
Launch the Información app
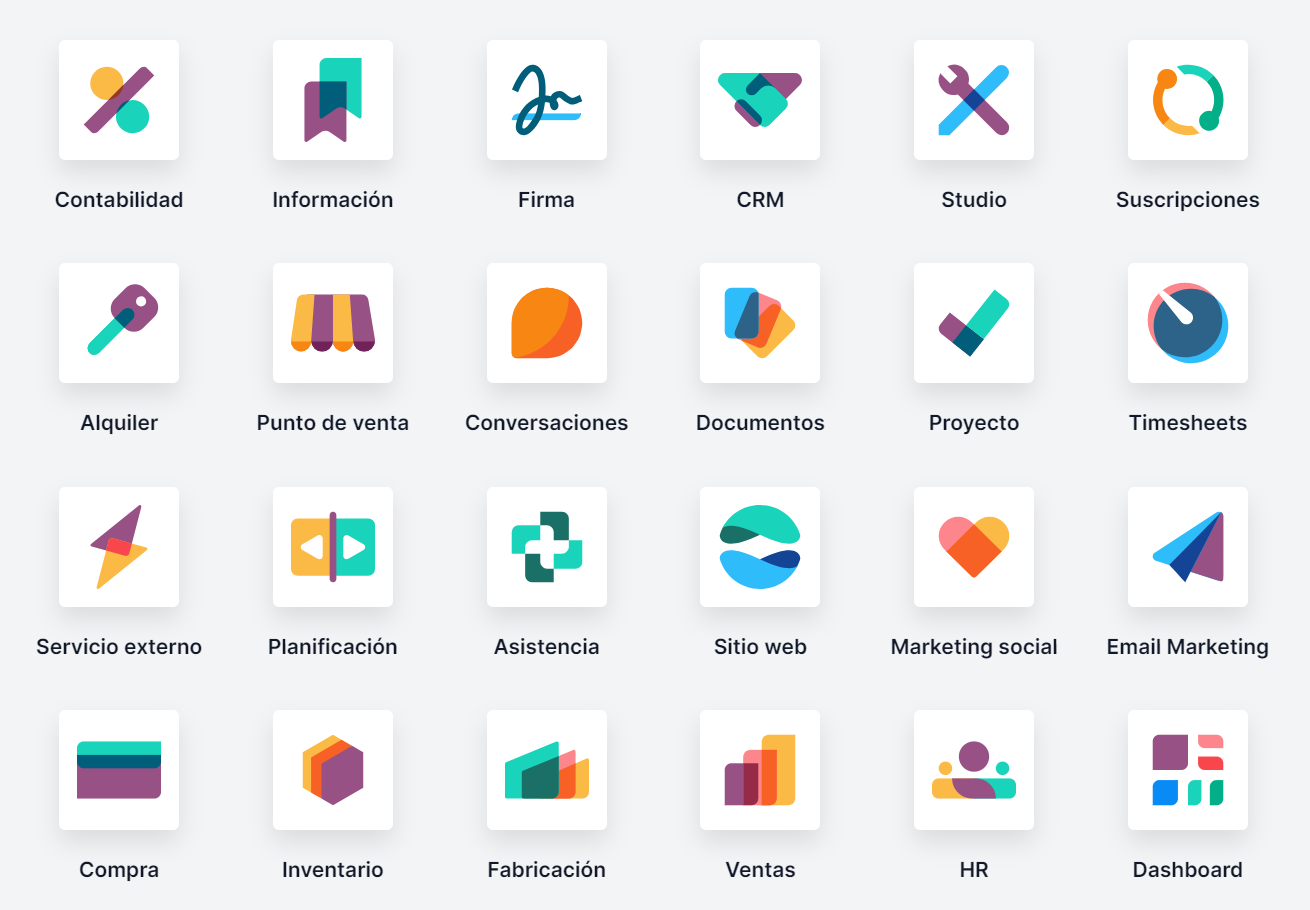click(x=333, y=100)
